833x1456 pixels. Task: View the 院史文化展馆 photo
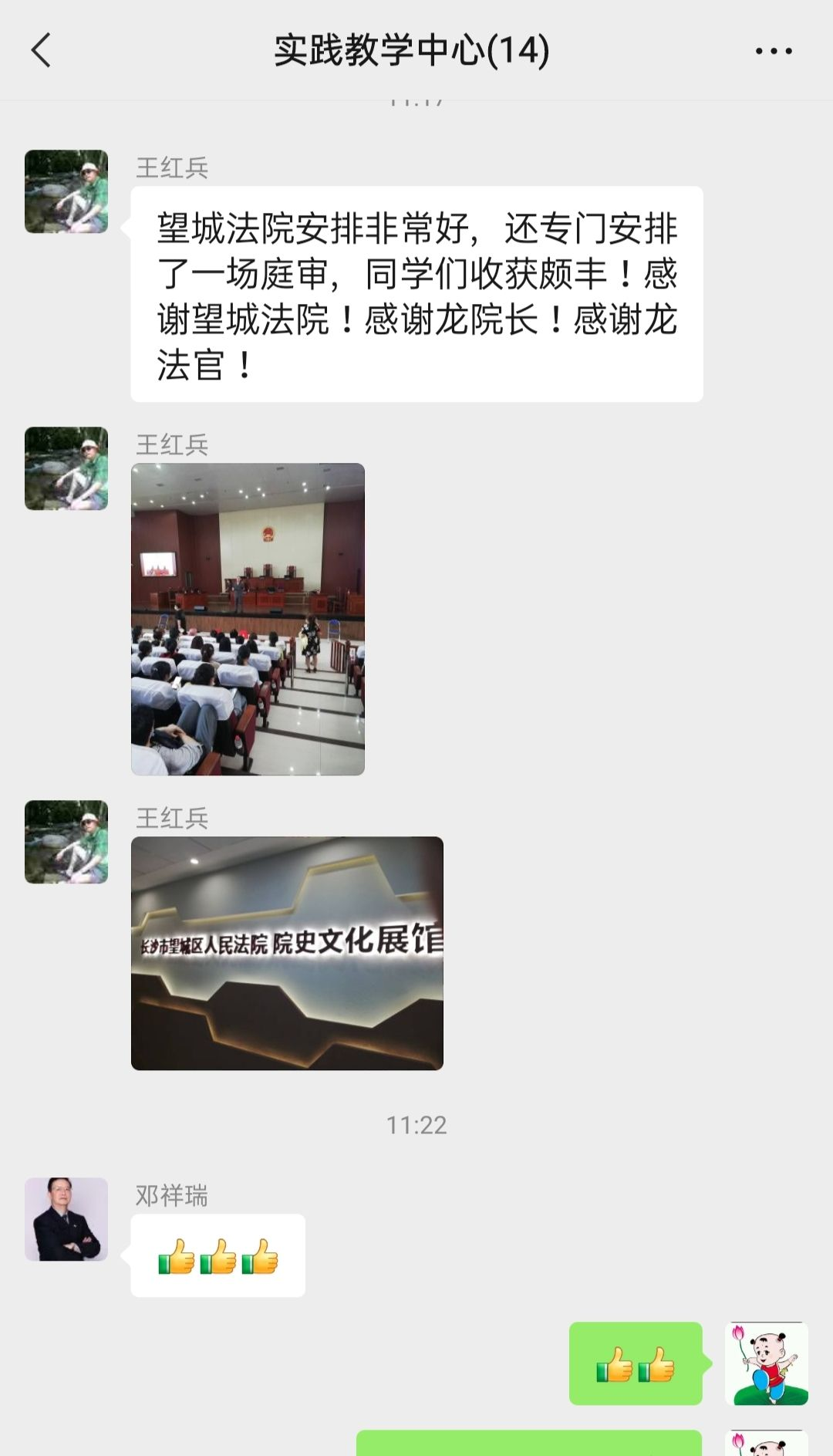(x=287, y=953)
